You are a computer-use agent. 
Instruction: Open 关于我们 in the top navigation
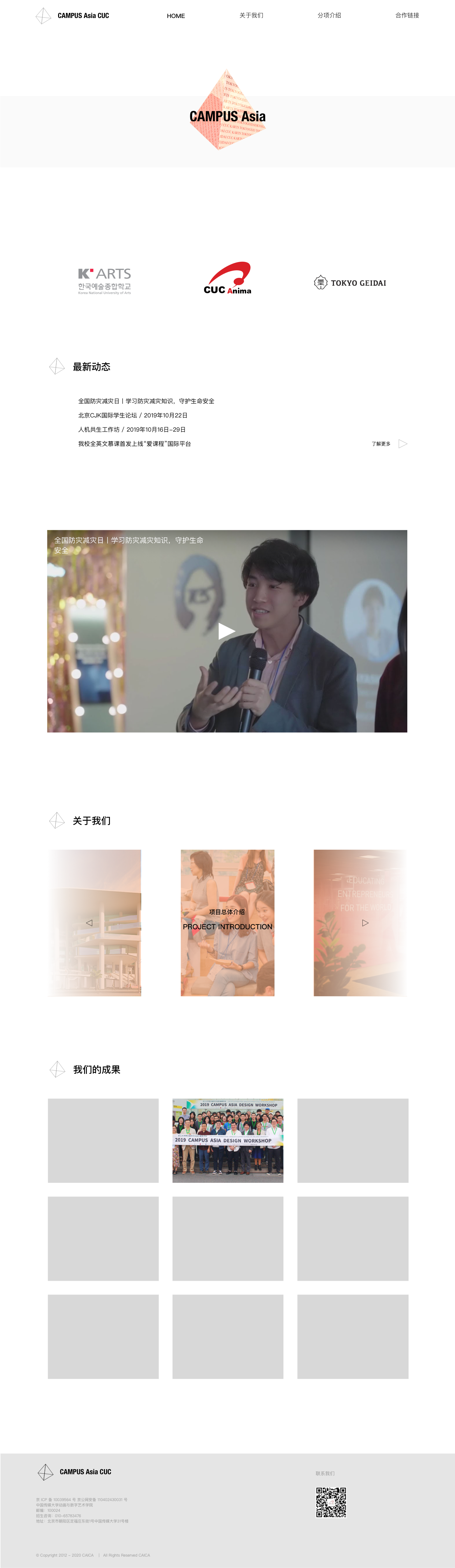[x=251, y=15]
